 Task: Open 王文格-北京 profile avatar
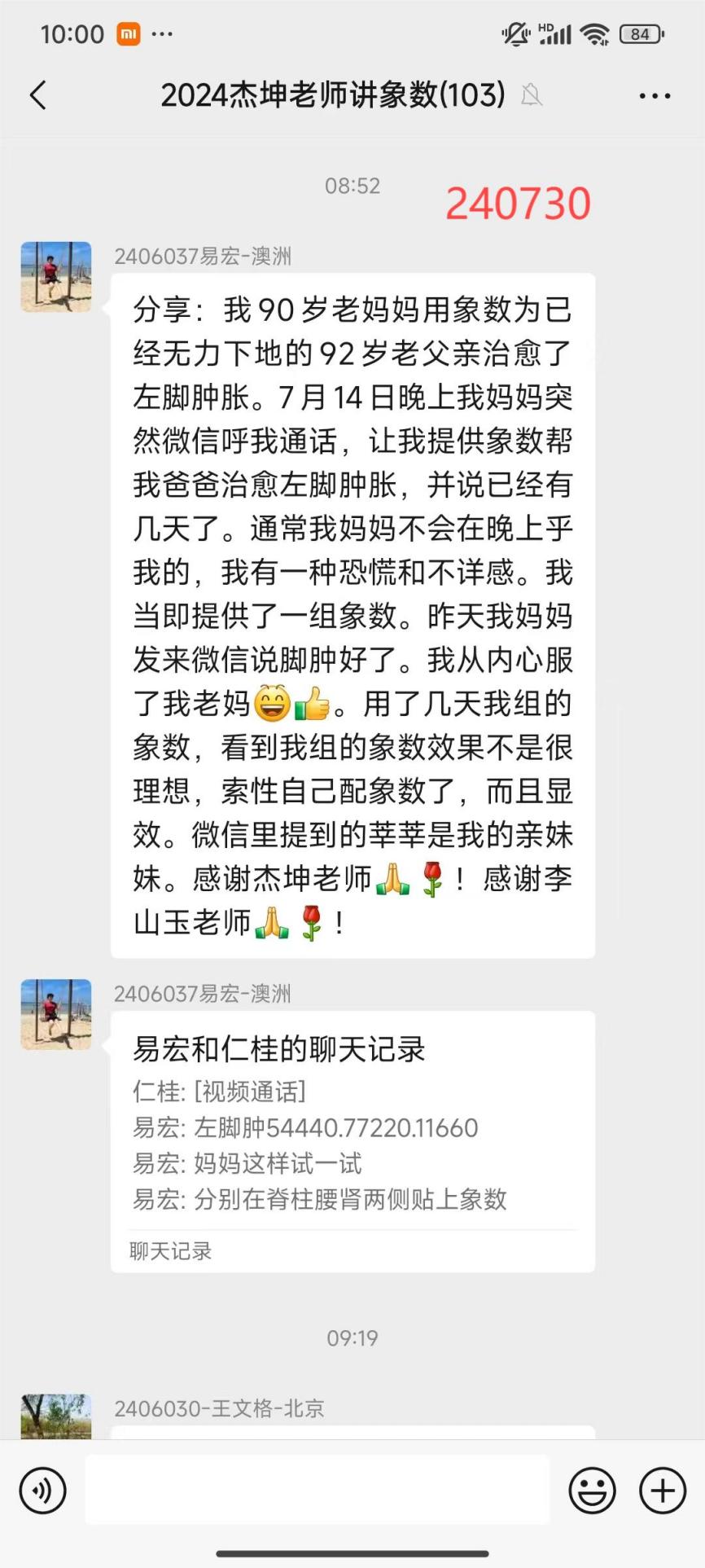pyautogui.click(x=56, y=1416)
